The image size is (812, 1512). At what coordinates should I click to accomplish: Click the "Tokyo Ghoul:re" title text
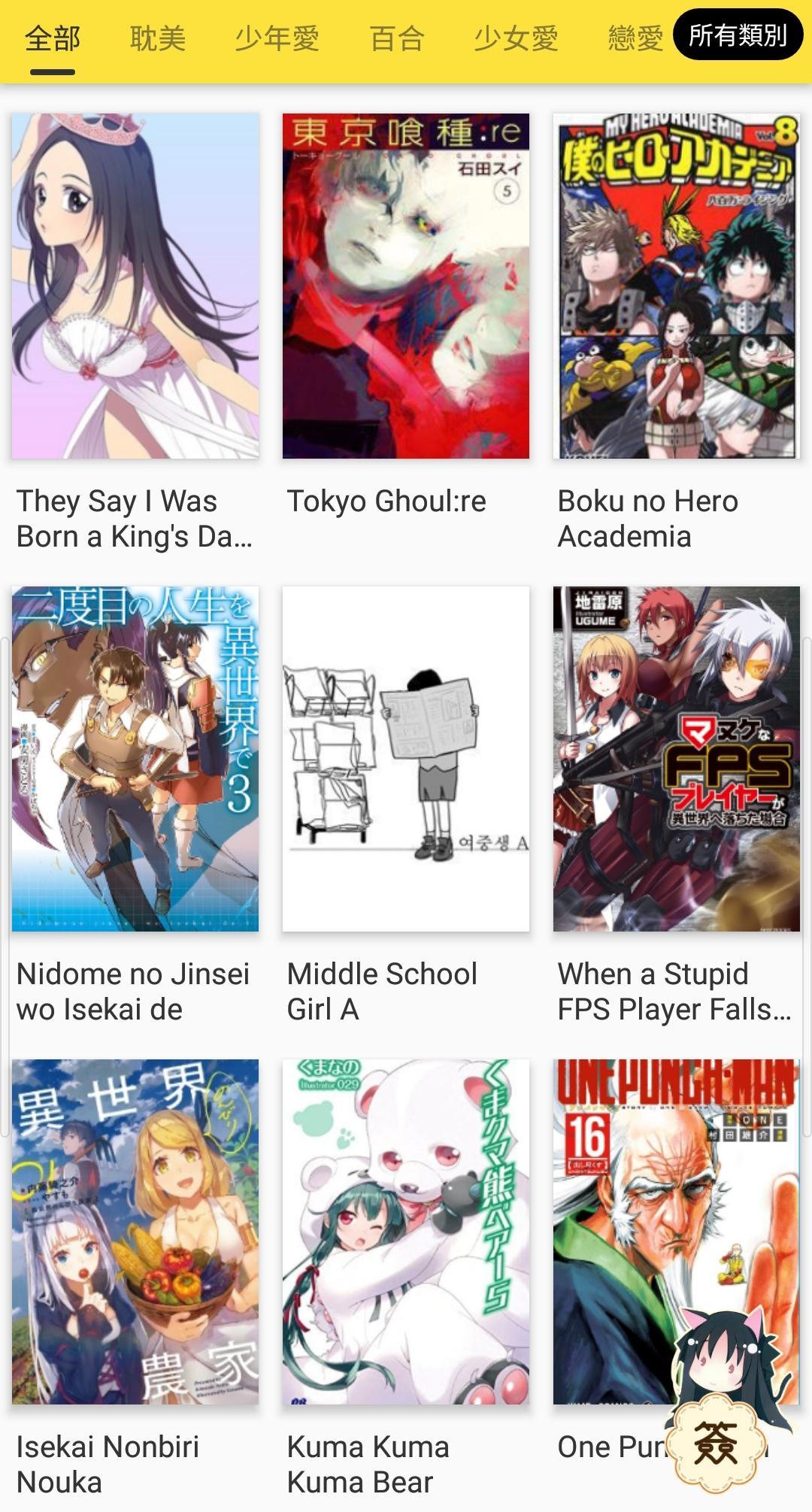coord(387,501)
